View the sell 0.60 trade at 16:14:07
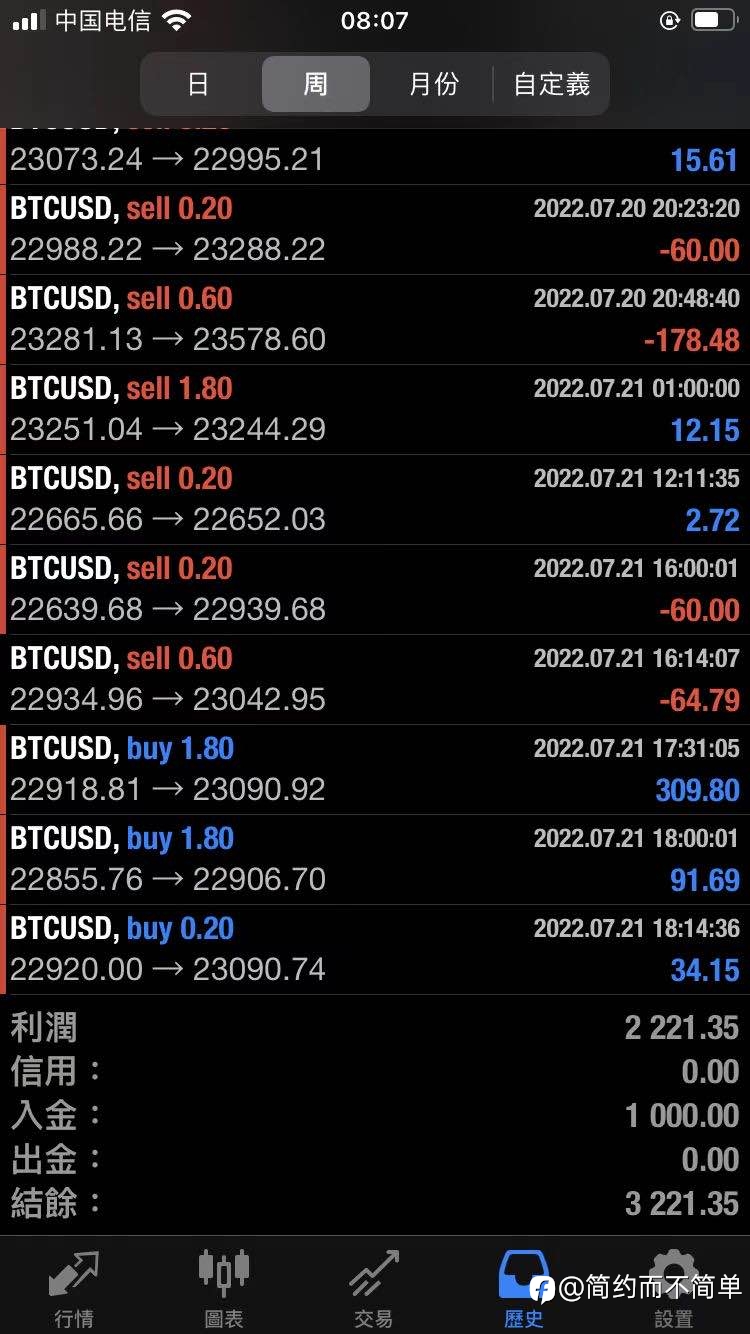 375,680
